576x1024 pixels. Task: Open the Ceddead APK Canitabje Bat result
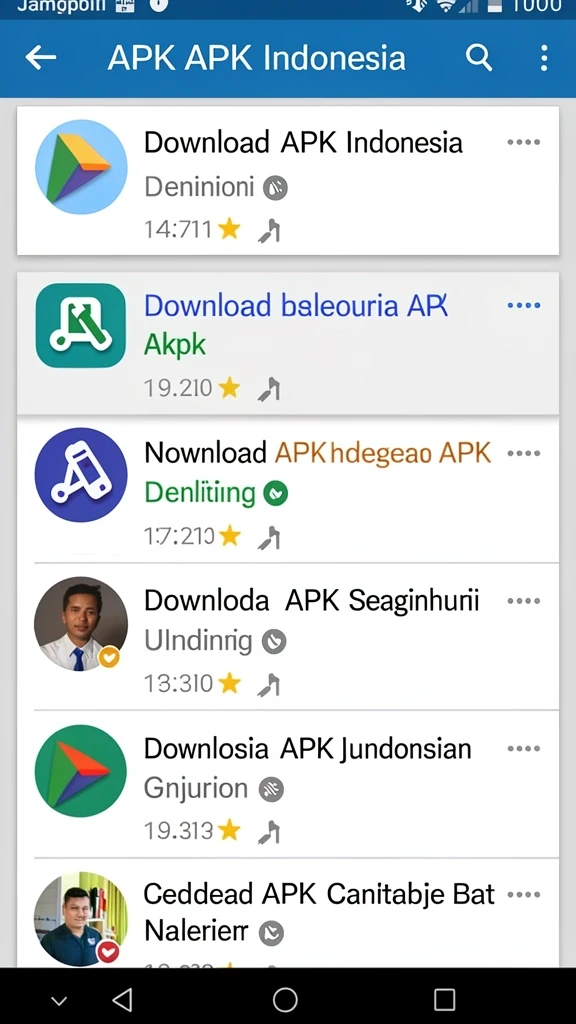288,913
